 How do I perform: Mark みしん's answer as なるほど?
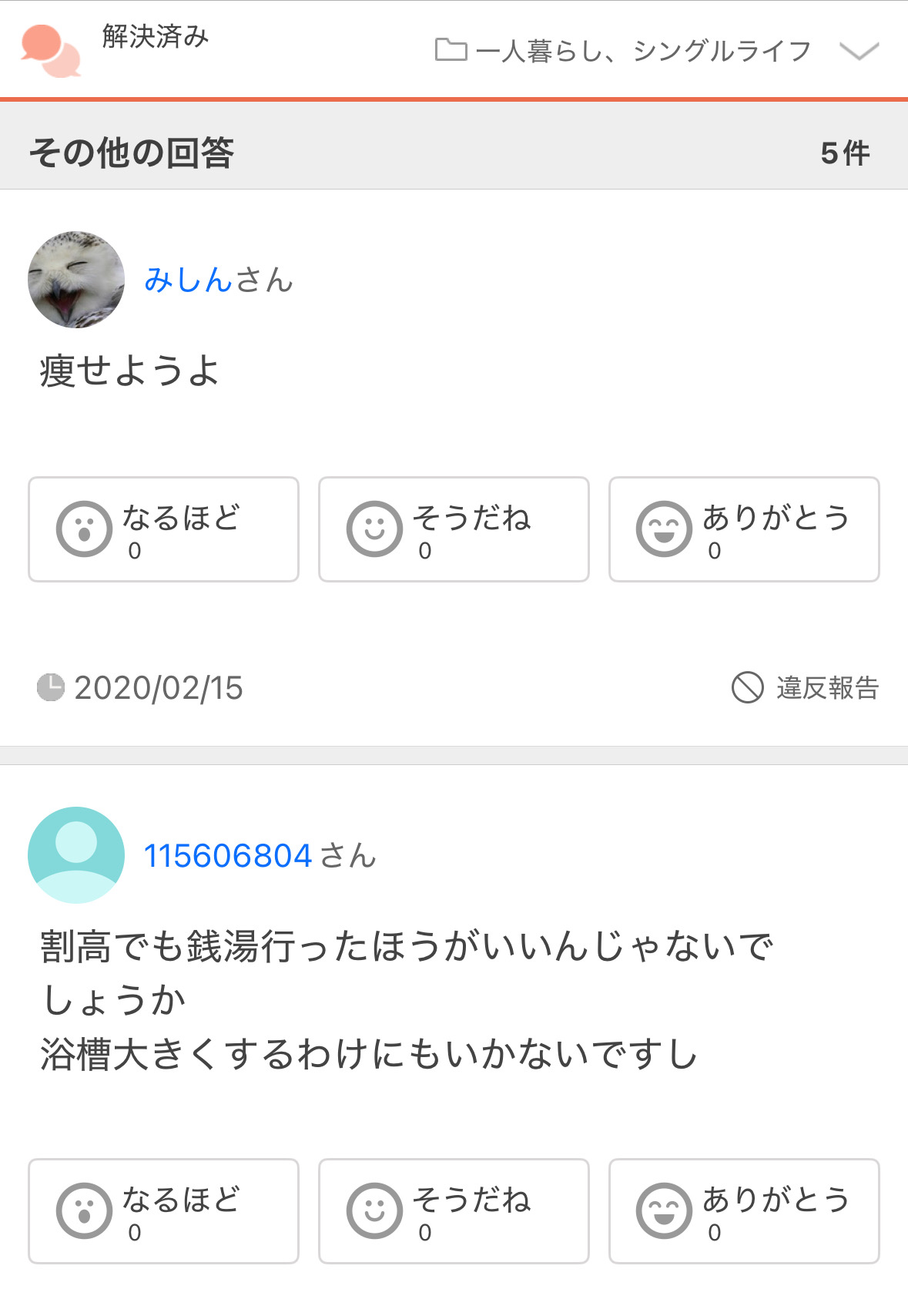click(163, 529)
